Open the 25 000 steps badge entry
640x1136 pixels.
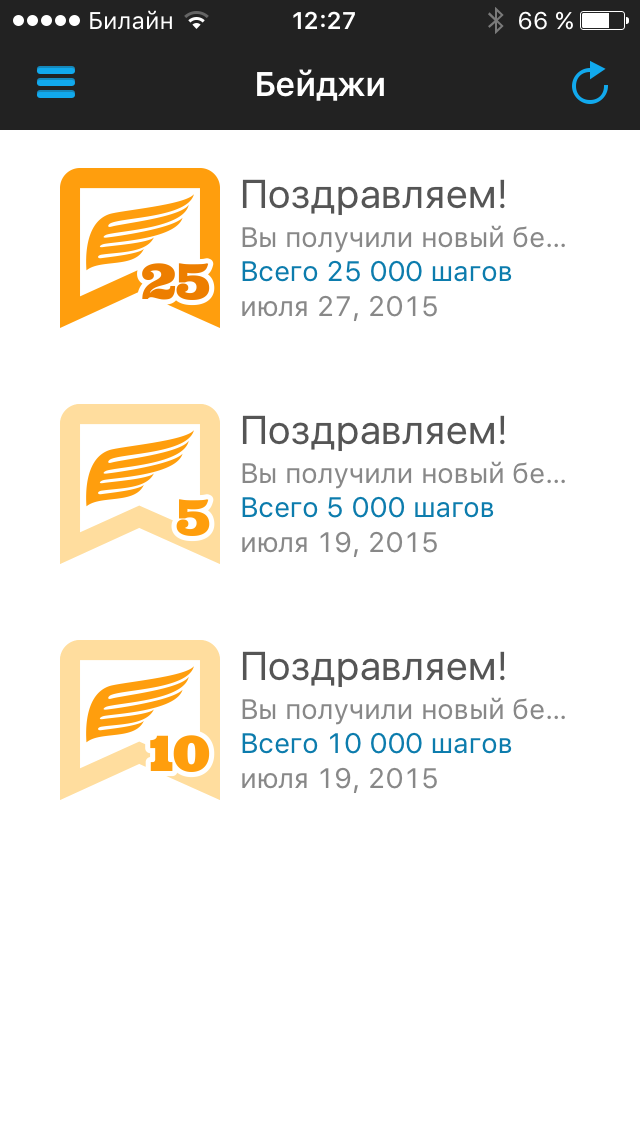coord(320,248)
